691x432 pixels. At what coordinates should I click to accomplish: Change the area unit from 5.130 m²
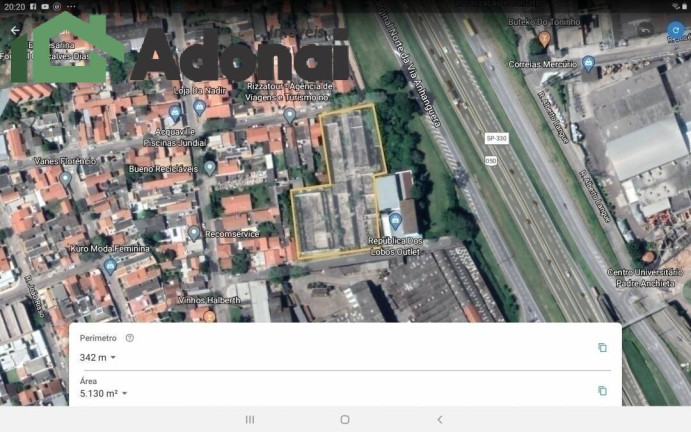point(102,393)
